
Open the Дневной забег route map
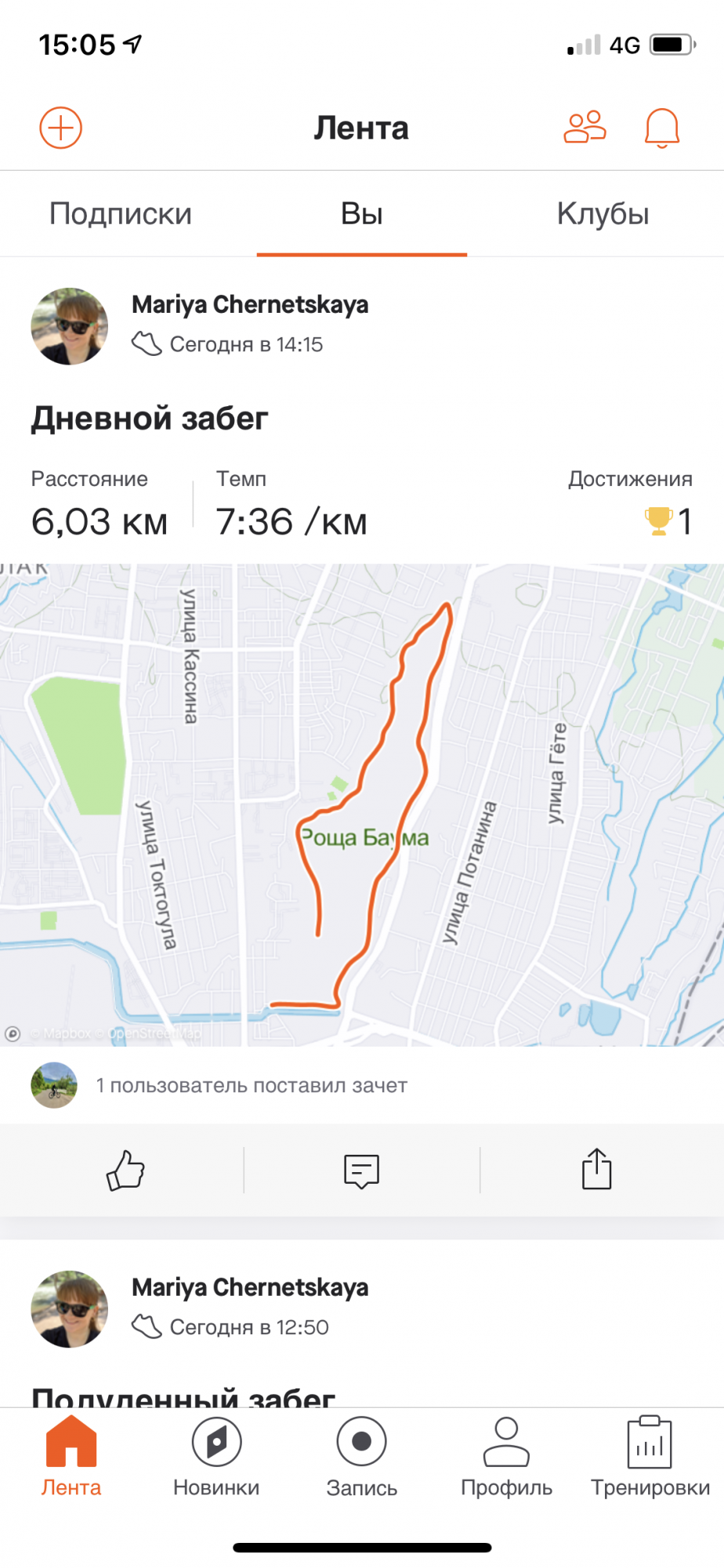(x=361, y=804)
